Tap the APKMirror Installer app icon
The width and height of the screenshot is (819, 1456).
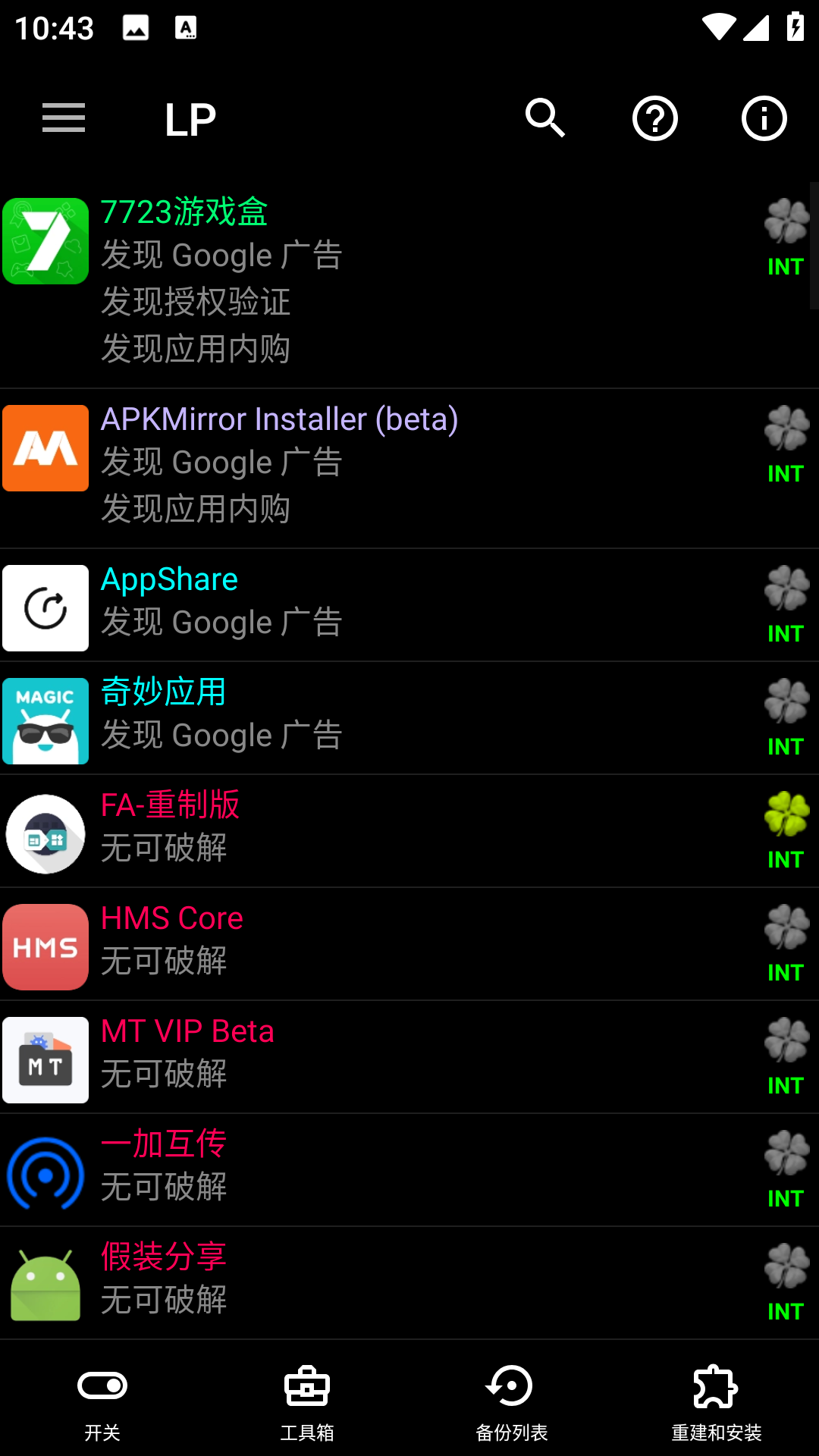(x=45, y=448)
